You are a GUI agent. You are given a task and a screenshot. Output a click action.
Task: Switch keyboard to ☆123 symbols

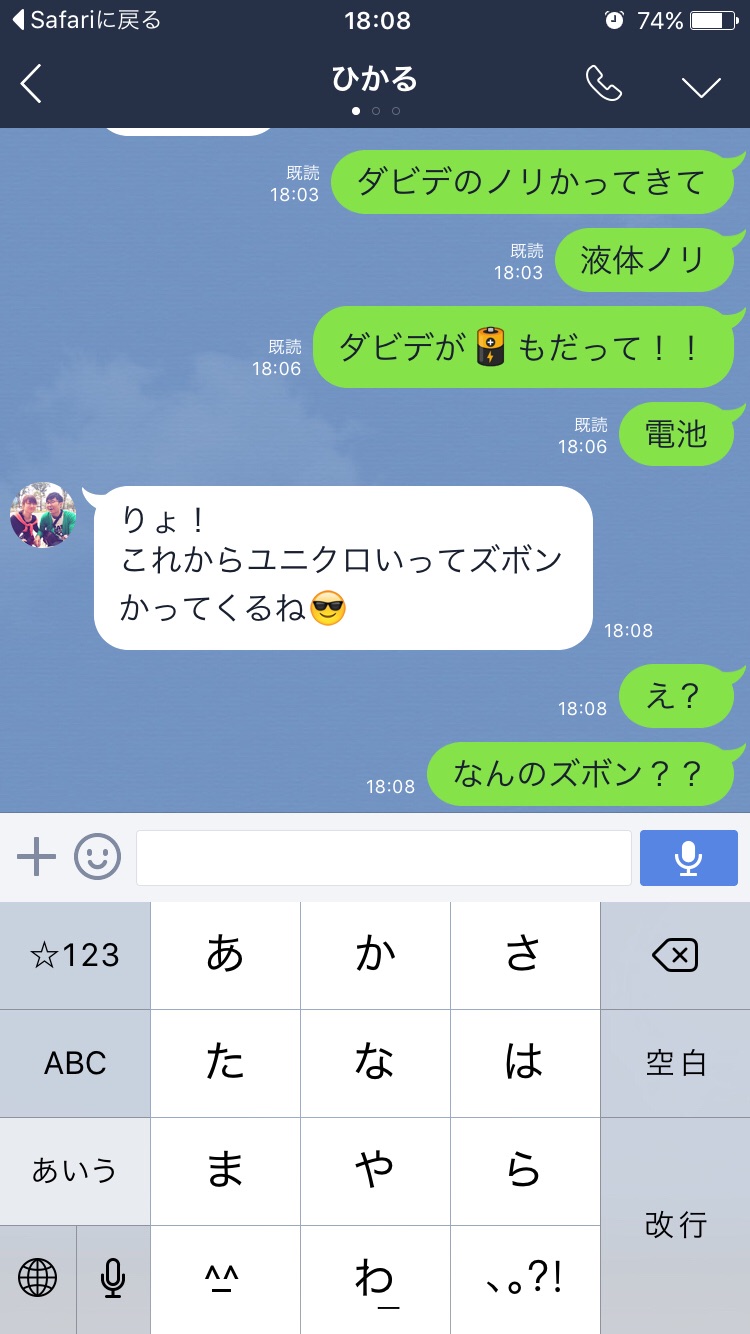[x=75, y=956]
